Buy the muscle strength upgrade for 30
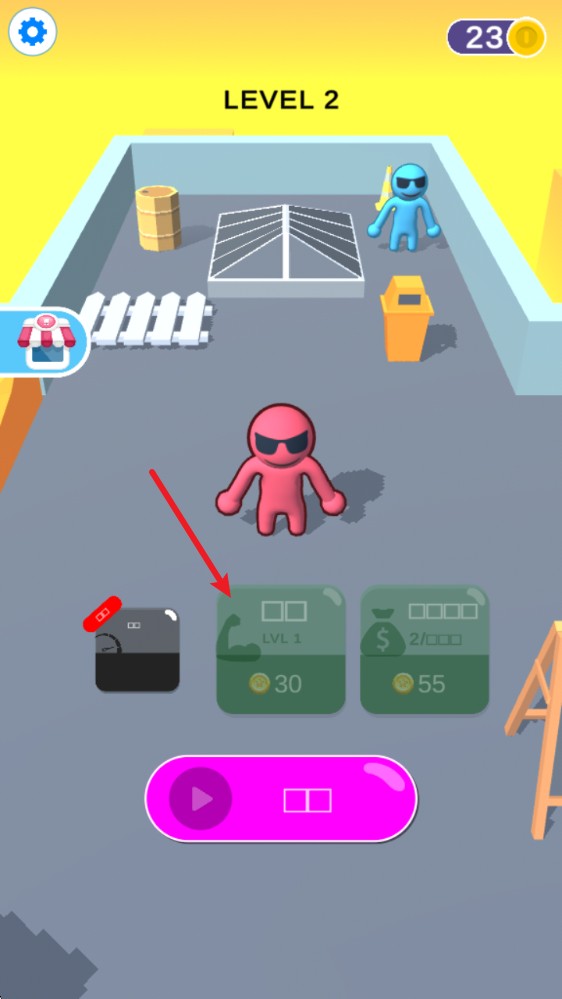This screenshot has width=562, height=999. [x=281, y=649]
